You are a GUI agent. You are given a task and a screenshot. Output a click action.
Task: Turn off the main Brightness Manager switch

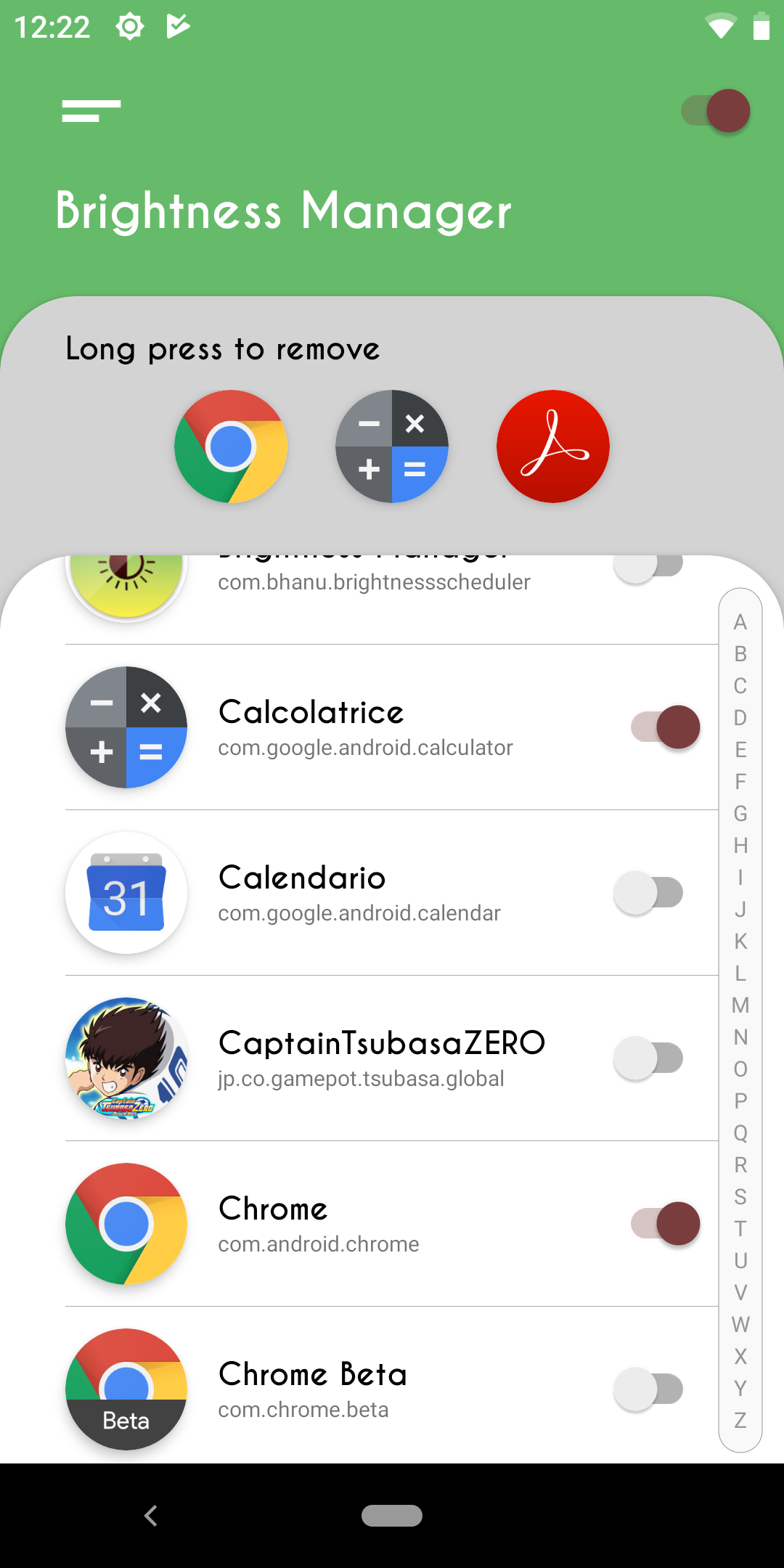[x=716, y=111]
